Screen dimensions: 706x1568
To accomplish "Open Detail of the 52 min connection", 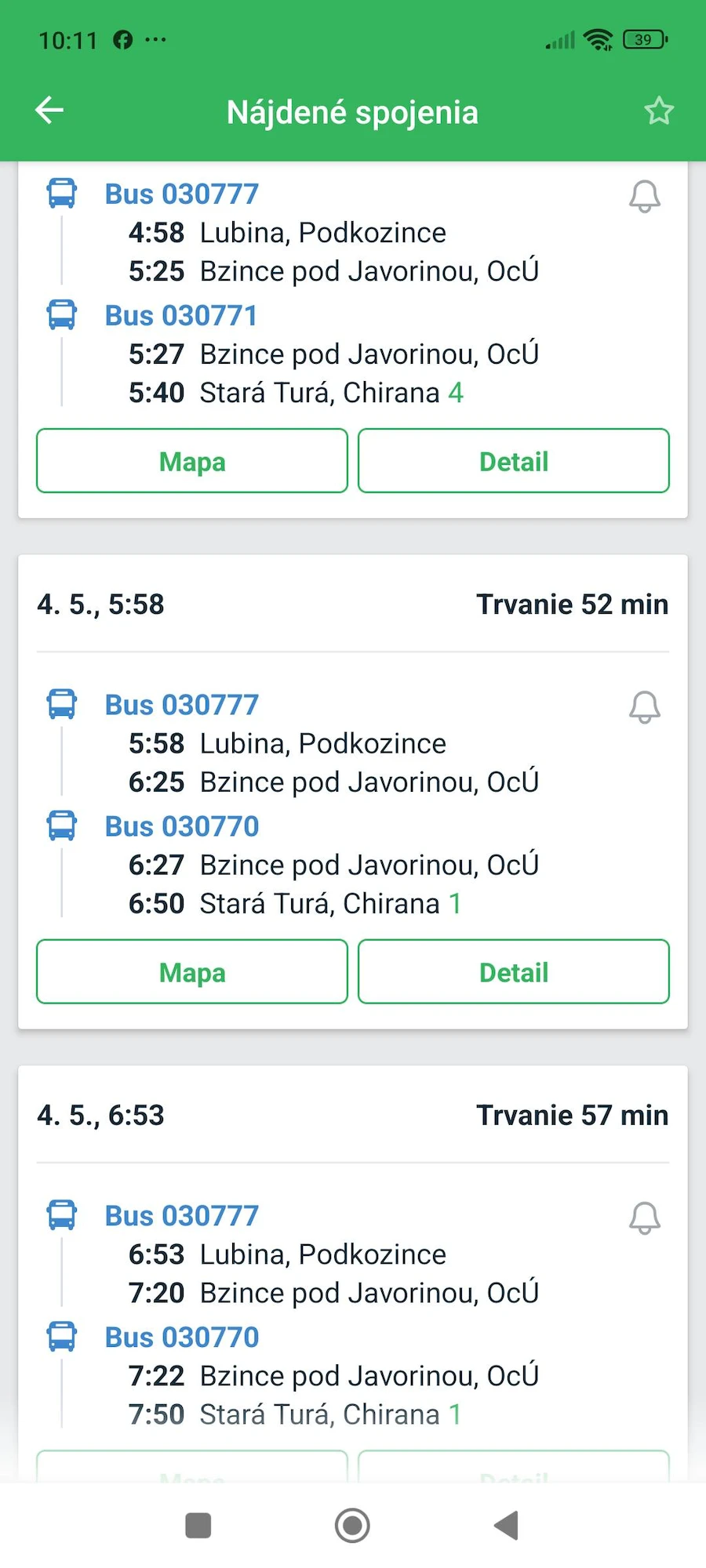I will [514, 972].
